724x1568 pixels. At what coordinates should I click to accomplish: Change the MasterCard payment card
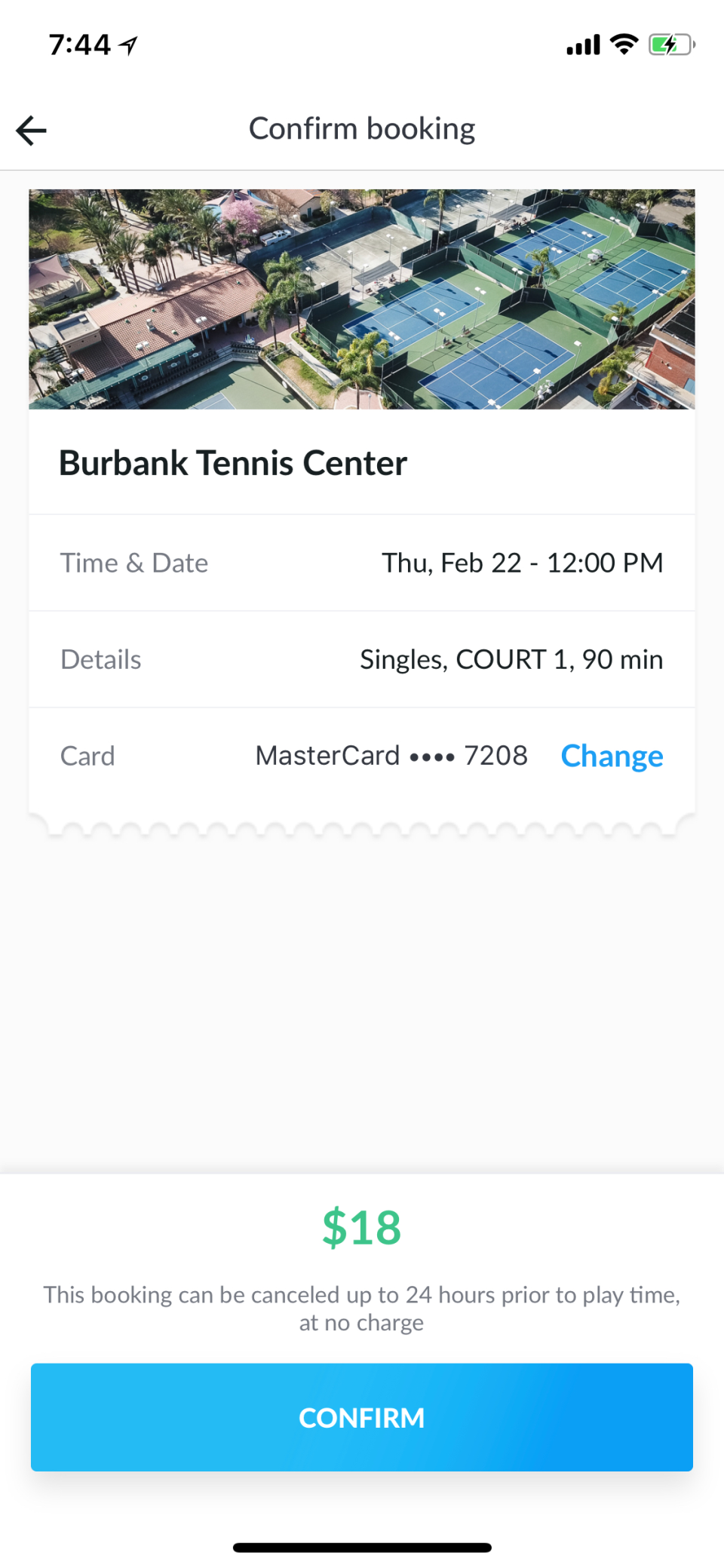point(612,756)
